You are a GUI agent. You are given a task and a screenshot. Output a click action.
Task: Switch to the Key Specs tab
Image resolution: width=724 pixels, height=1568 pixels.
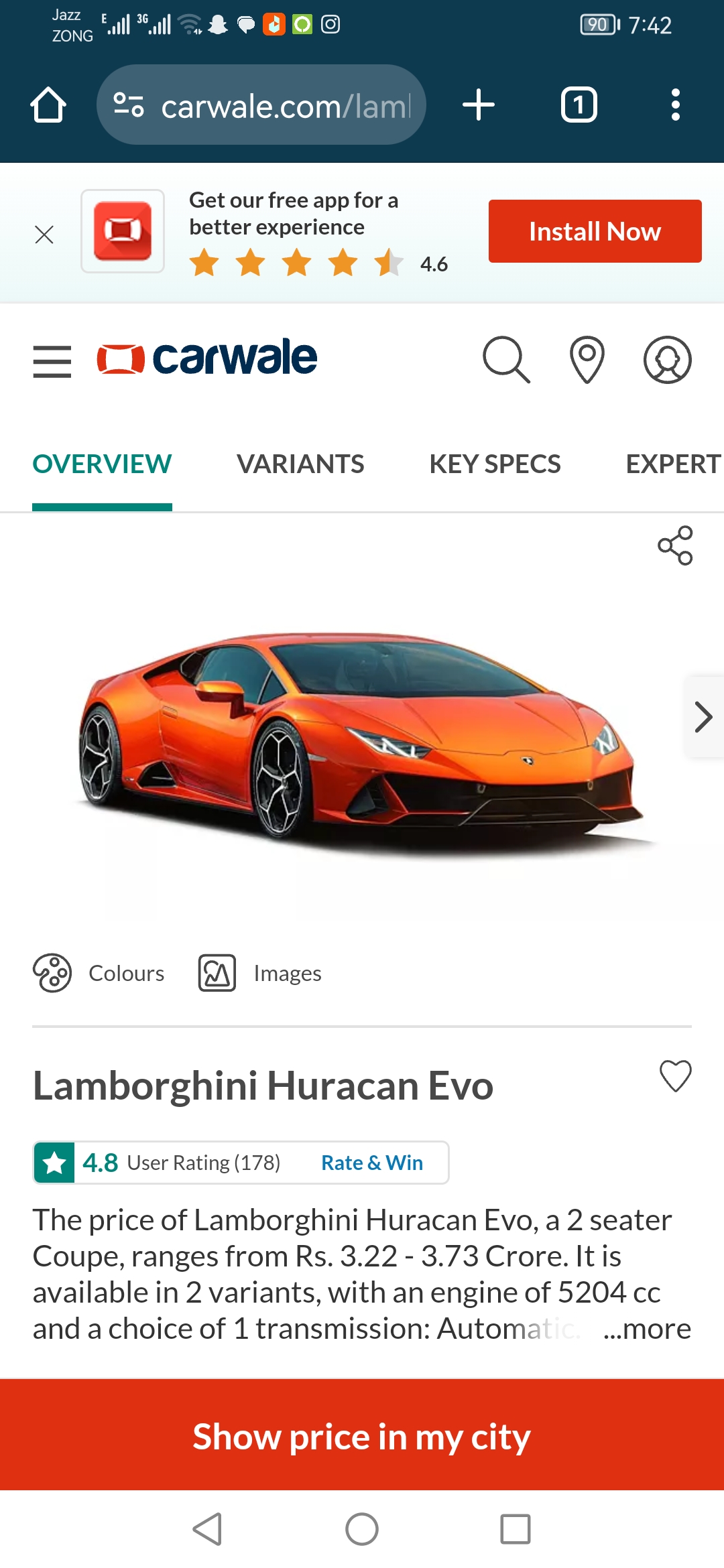pos(495,464)
